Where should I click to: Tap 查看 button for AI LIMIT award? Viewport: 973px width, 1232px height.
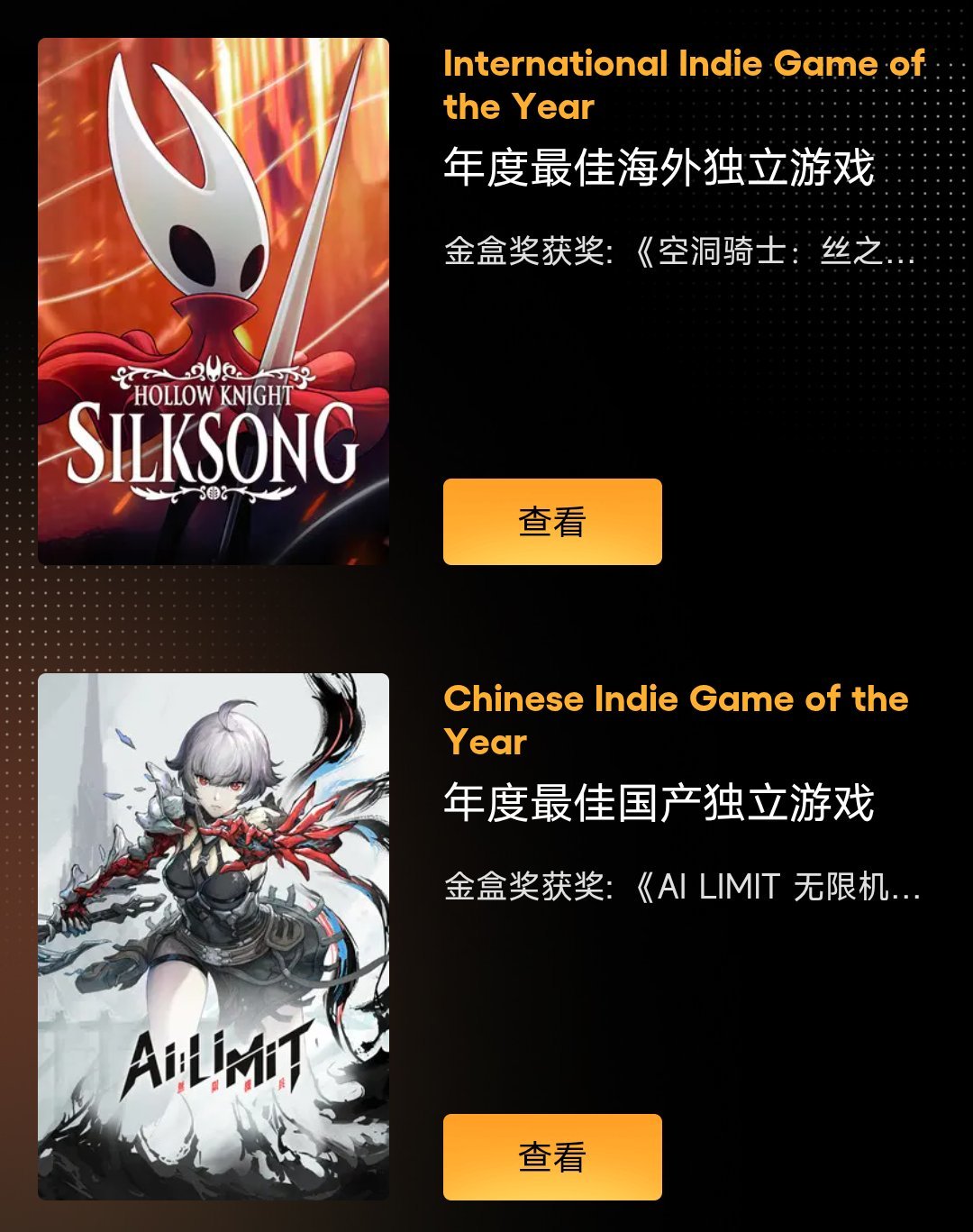pyautogui.click(x=552, y=1156)
